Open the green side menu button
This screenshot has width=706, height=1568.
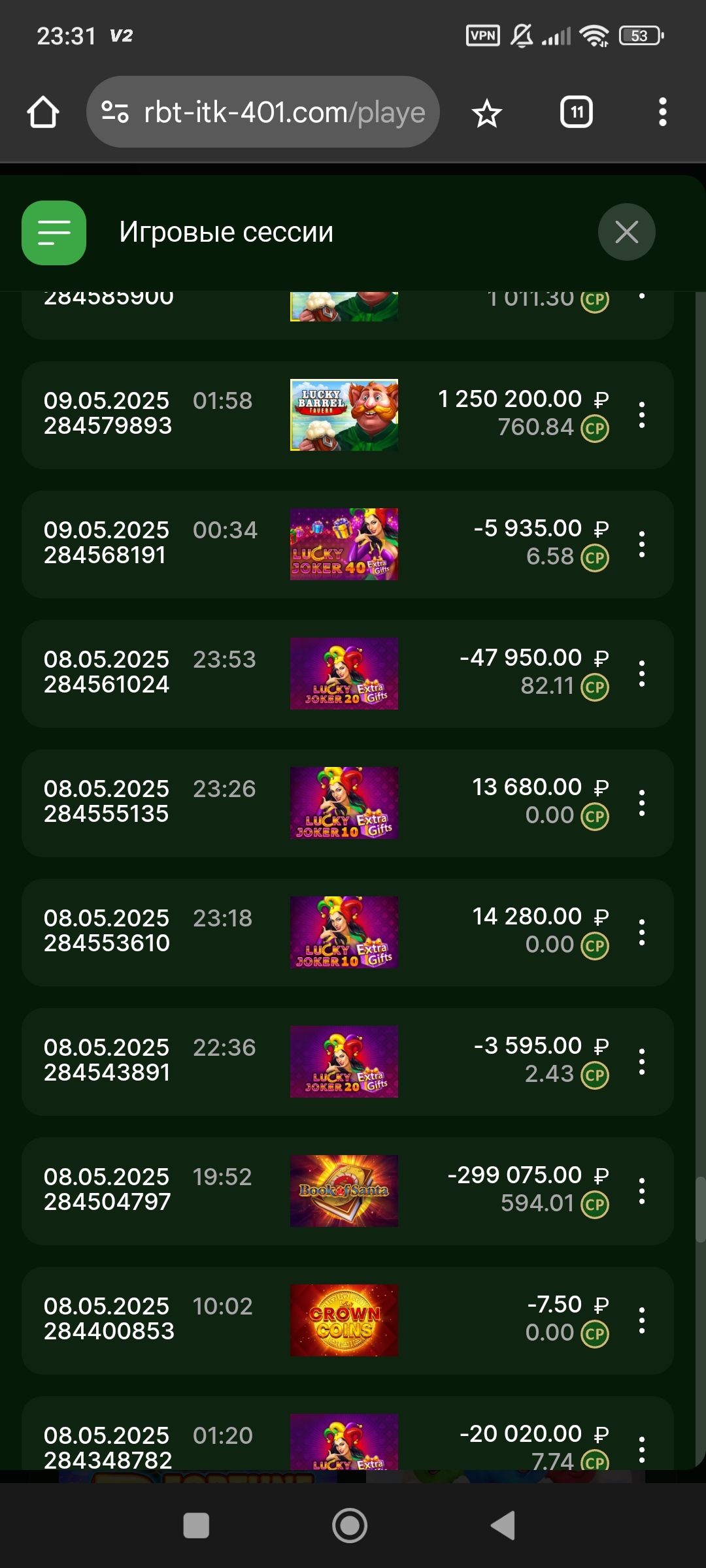[54, 233]
